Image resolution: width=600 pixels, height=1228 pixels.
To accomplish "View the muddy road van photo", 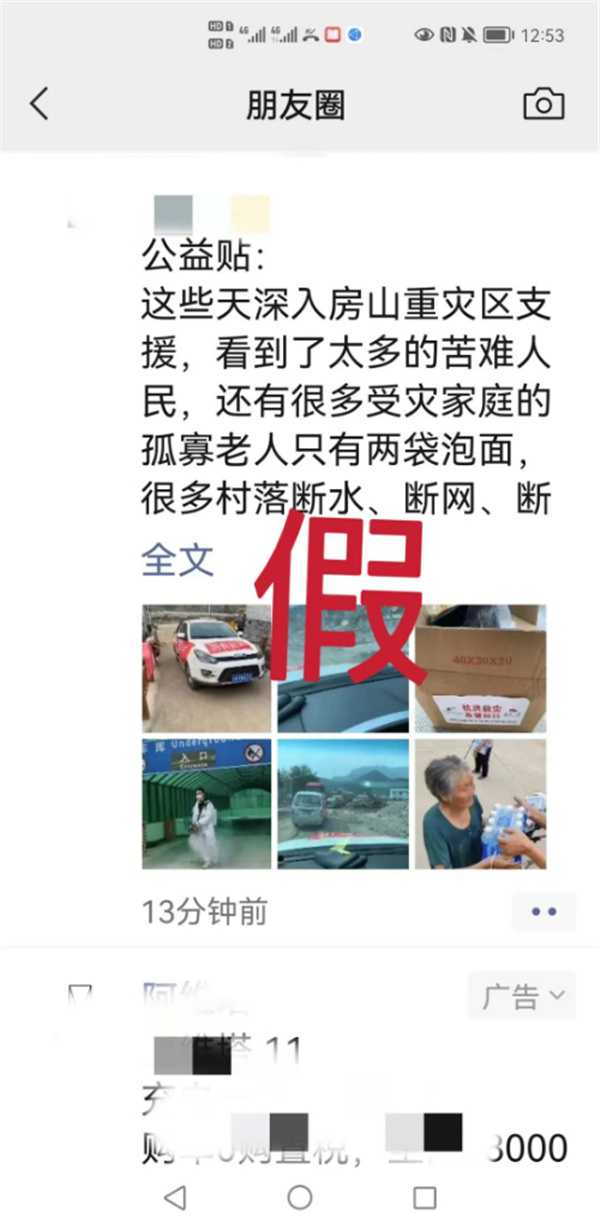I will point(344,804).
